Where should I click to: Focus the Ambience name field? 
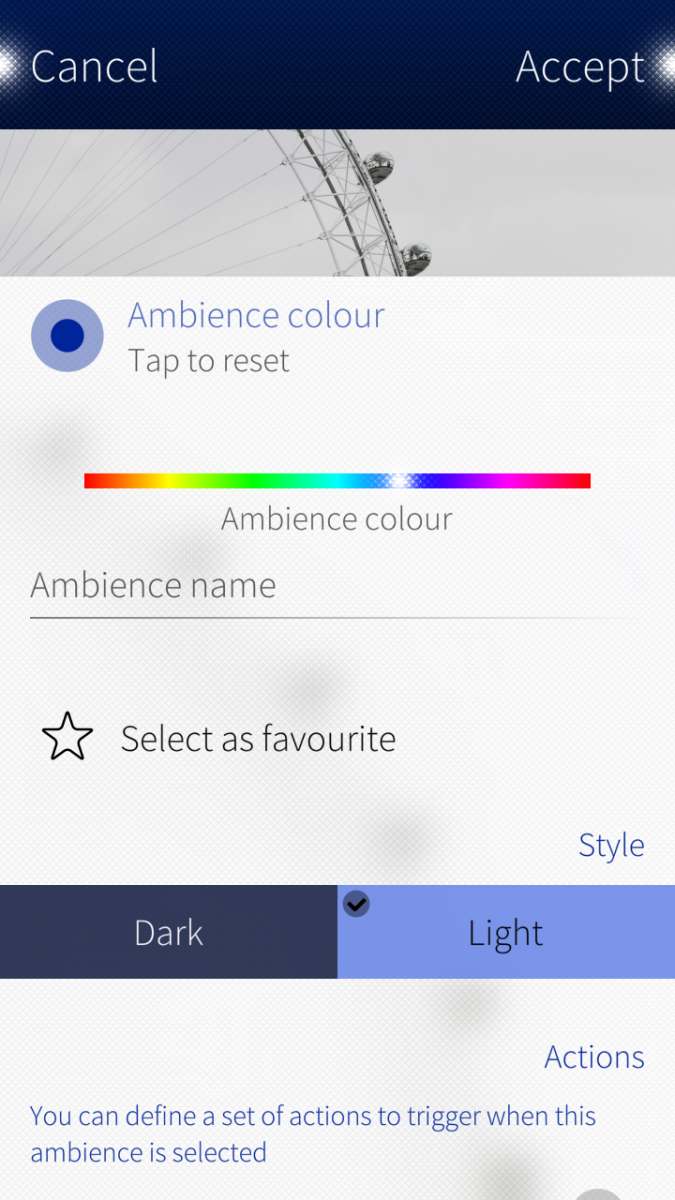pyautogui.click(x=330, y=587)
